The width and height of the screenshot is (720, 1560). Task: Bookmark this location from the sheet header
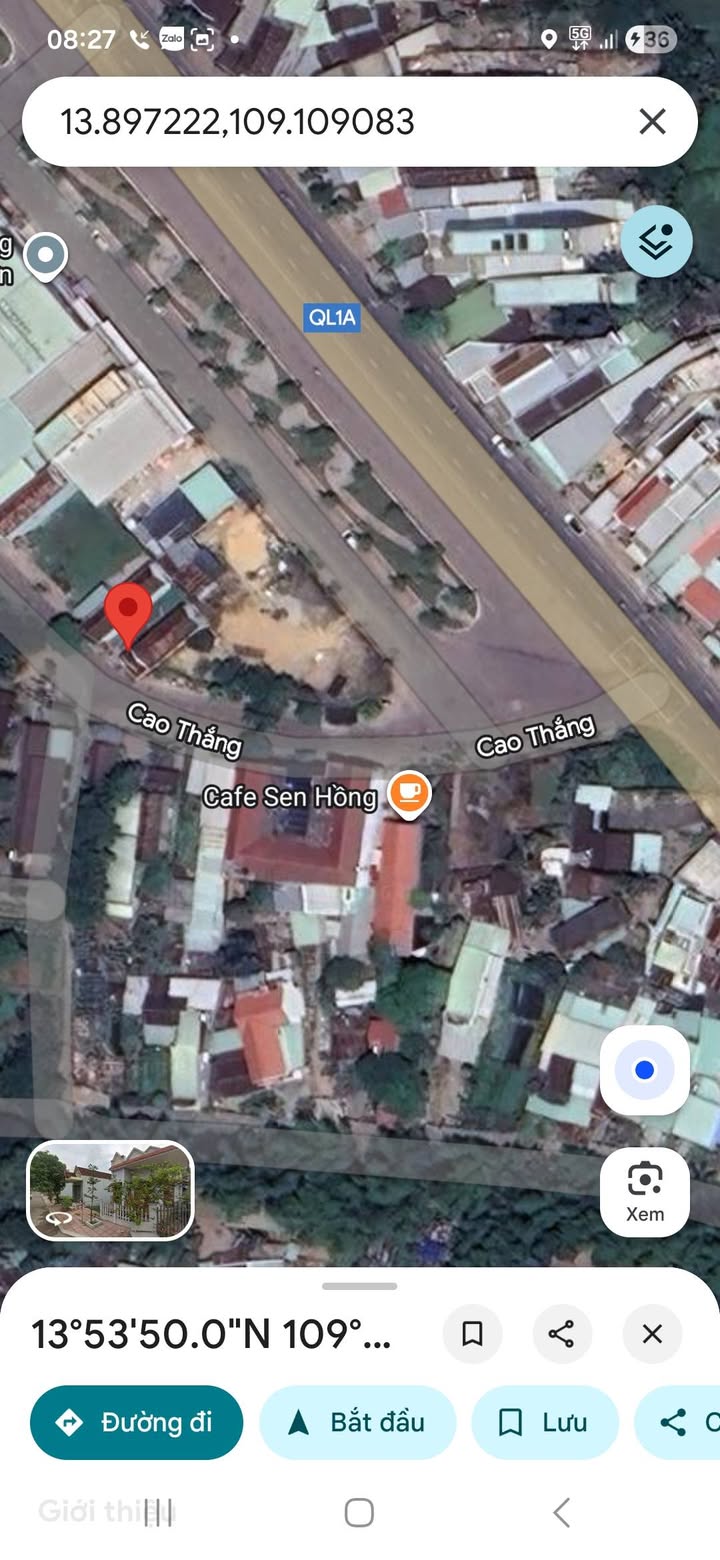click(473, 1333)
